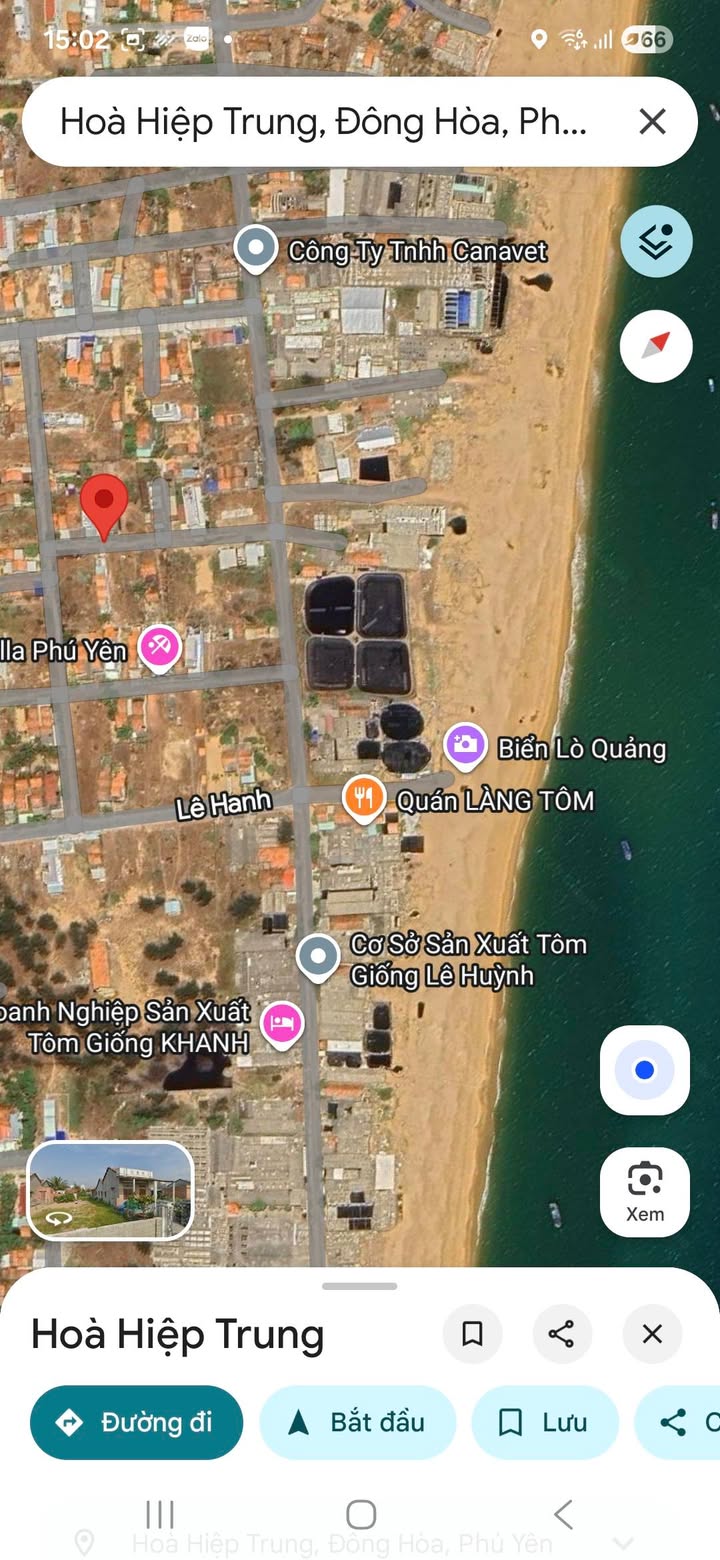Start navigation with Bắt đầu
Viewport: 720px width, 1560px height.
click(357, 1422)
